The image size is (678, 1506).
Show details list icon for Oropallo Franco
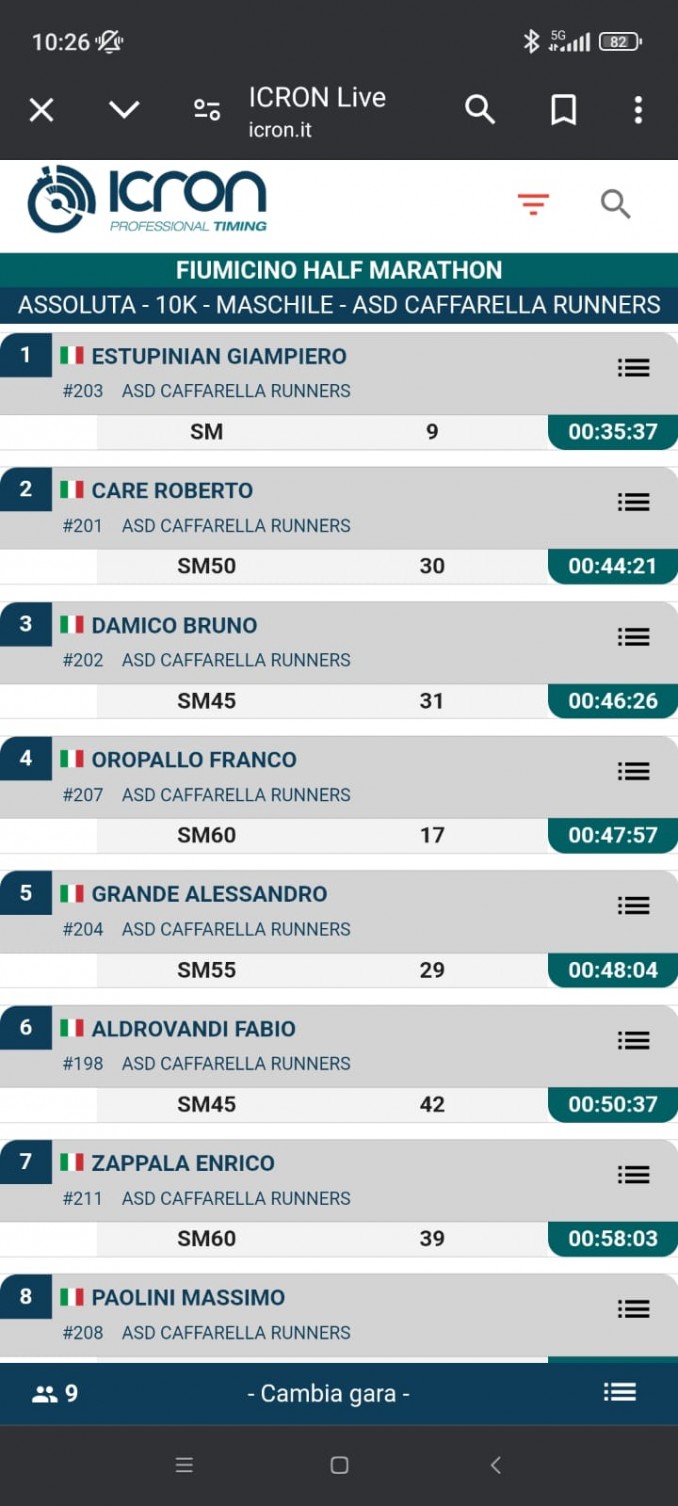coord(633,771)
